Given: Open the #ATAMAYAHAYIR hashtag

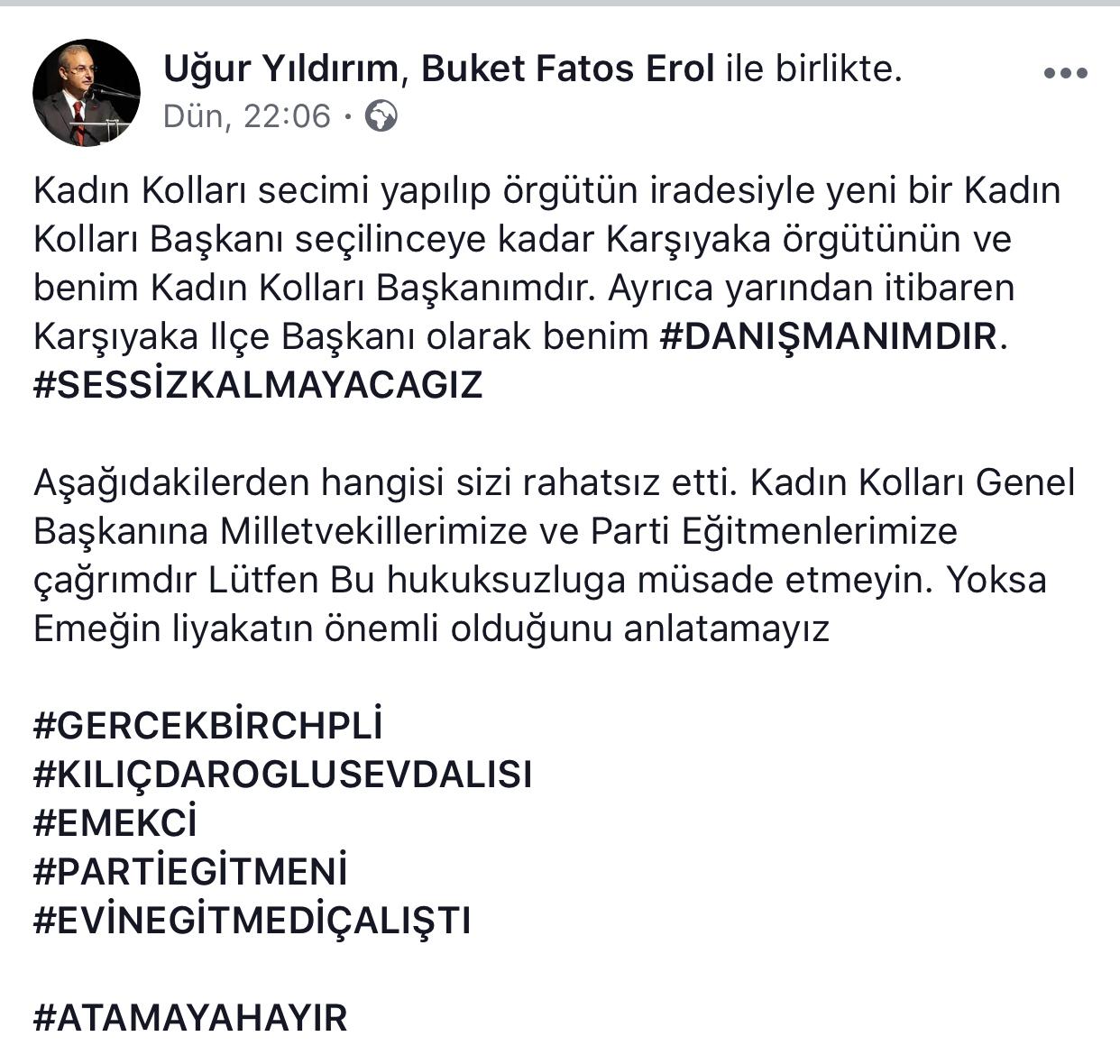Looking at the screenshot, I should tap(190, 1018).
